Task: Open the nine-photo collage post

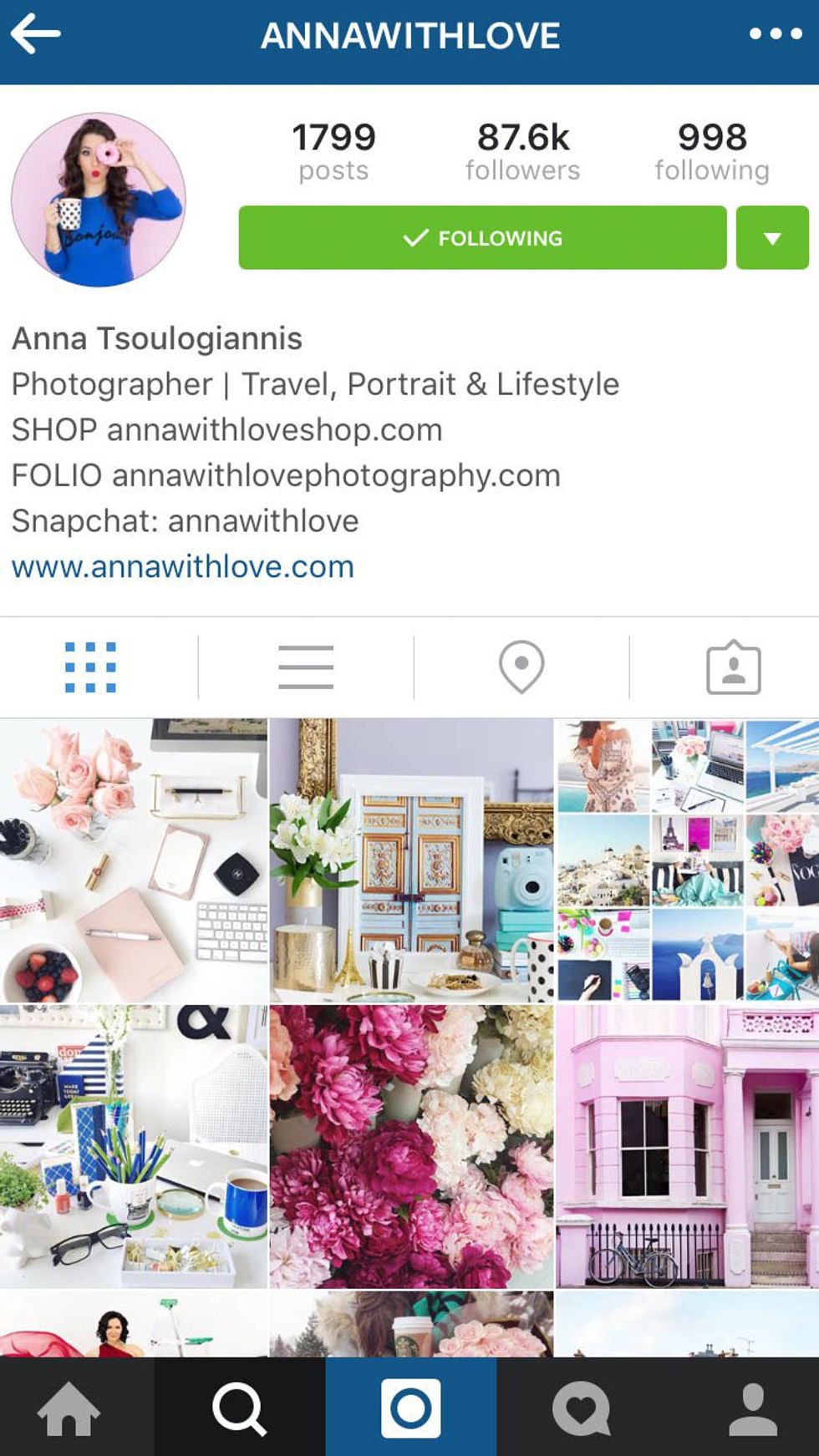Action: tap(687, 860)
